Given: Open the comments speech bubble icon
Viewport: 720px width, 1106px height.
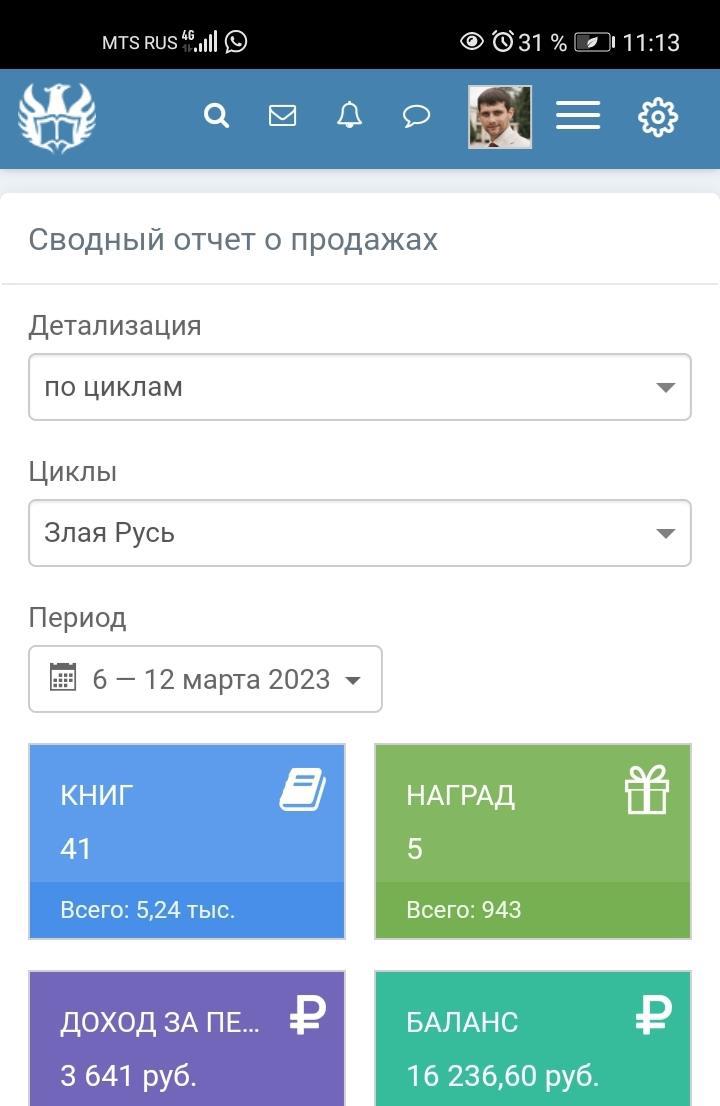Looking at the screenshot, I should point(416,116).
